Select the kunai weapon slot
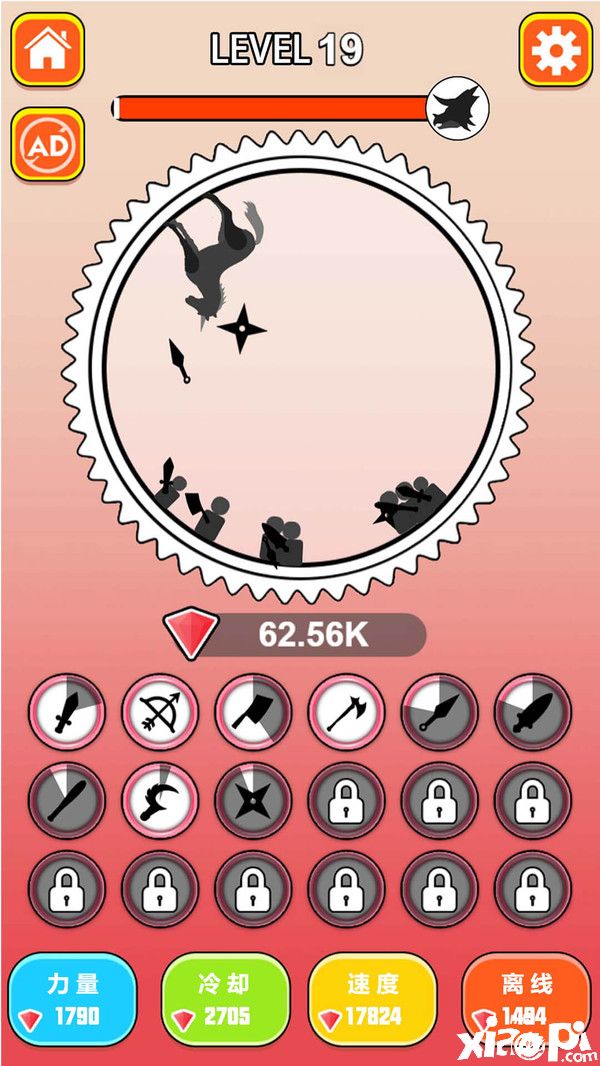This screenshot has width=600, height=1066. coord(439,712)
